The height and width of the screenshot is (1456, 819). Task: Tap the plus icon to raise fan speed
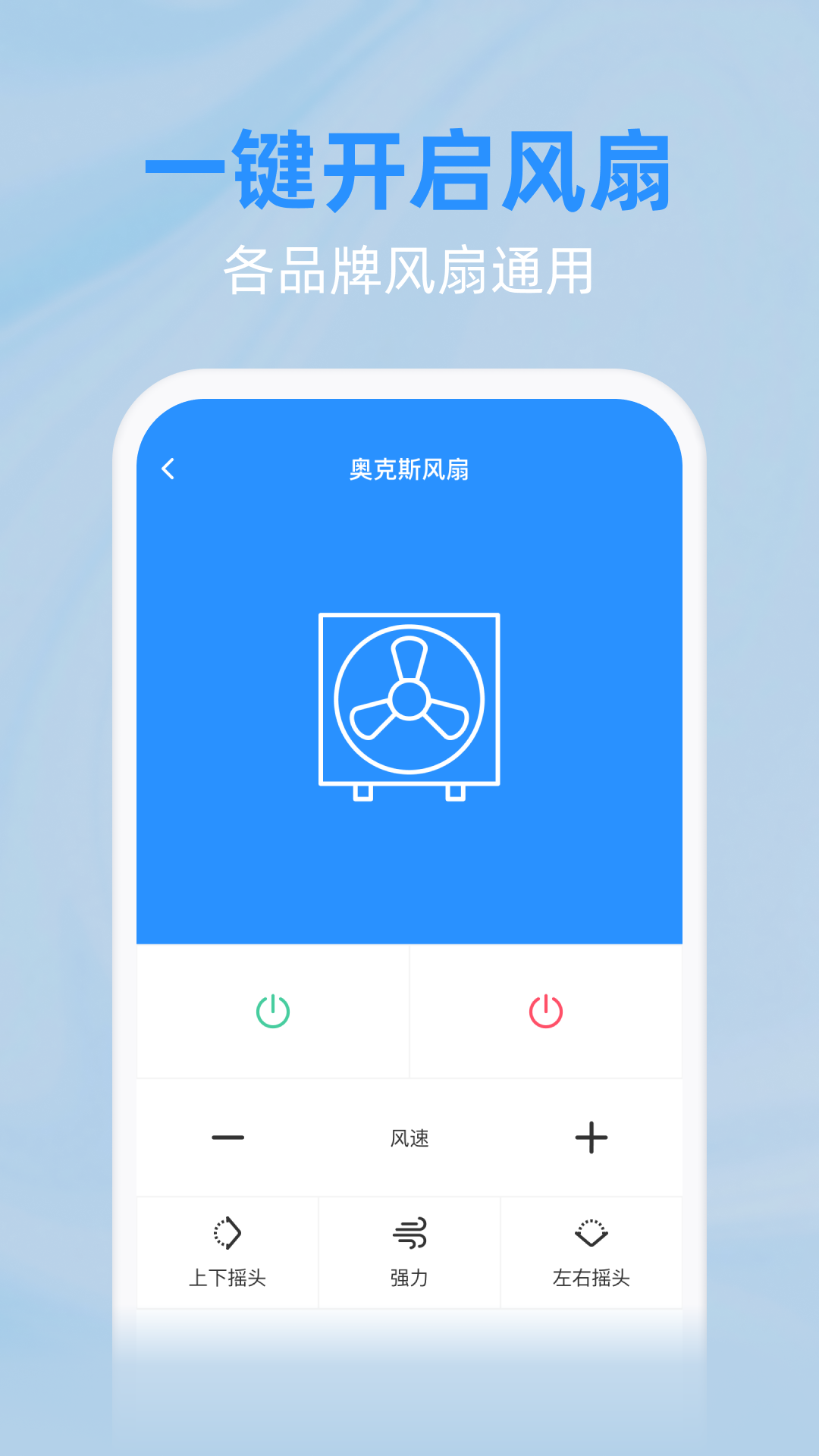point(591,1137)
